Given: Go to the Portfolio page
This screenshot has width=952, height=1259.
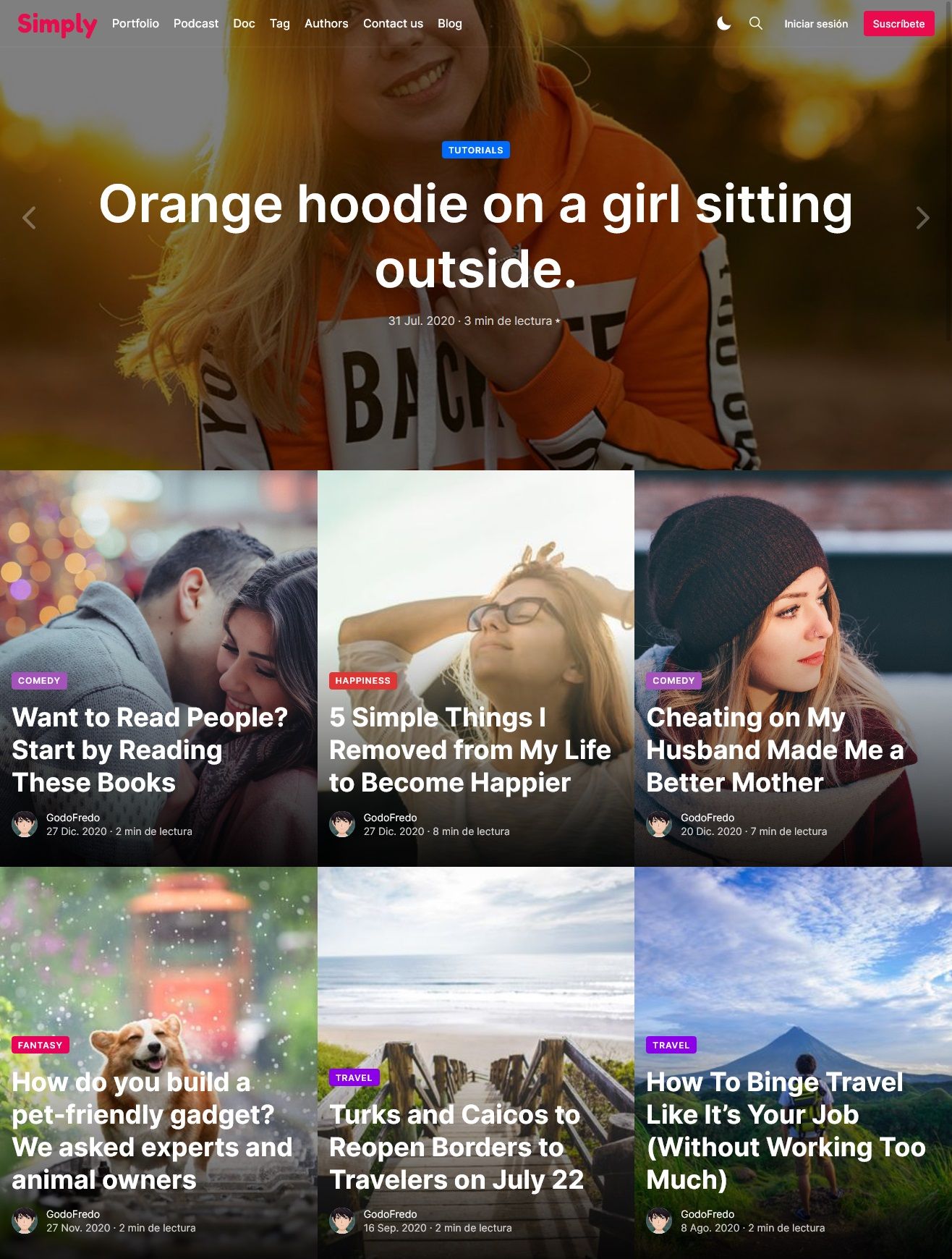Looking at the screenshot, I should (135, 24).
